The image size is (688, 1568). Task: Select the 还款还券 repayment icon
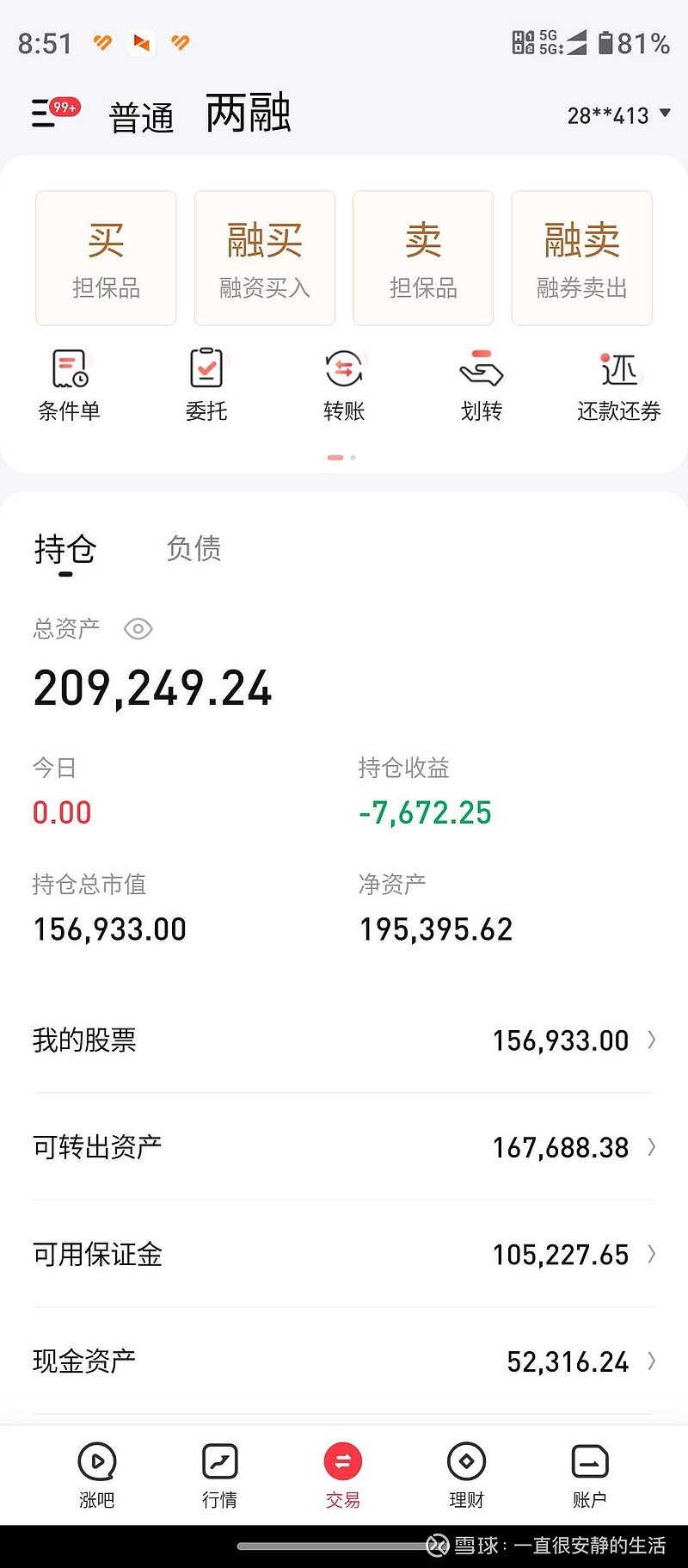point(618,383)
